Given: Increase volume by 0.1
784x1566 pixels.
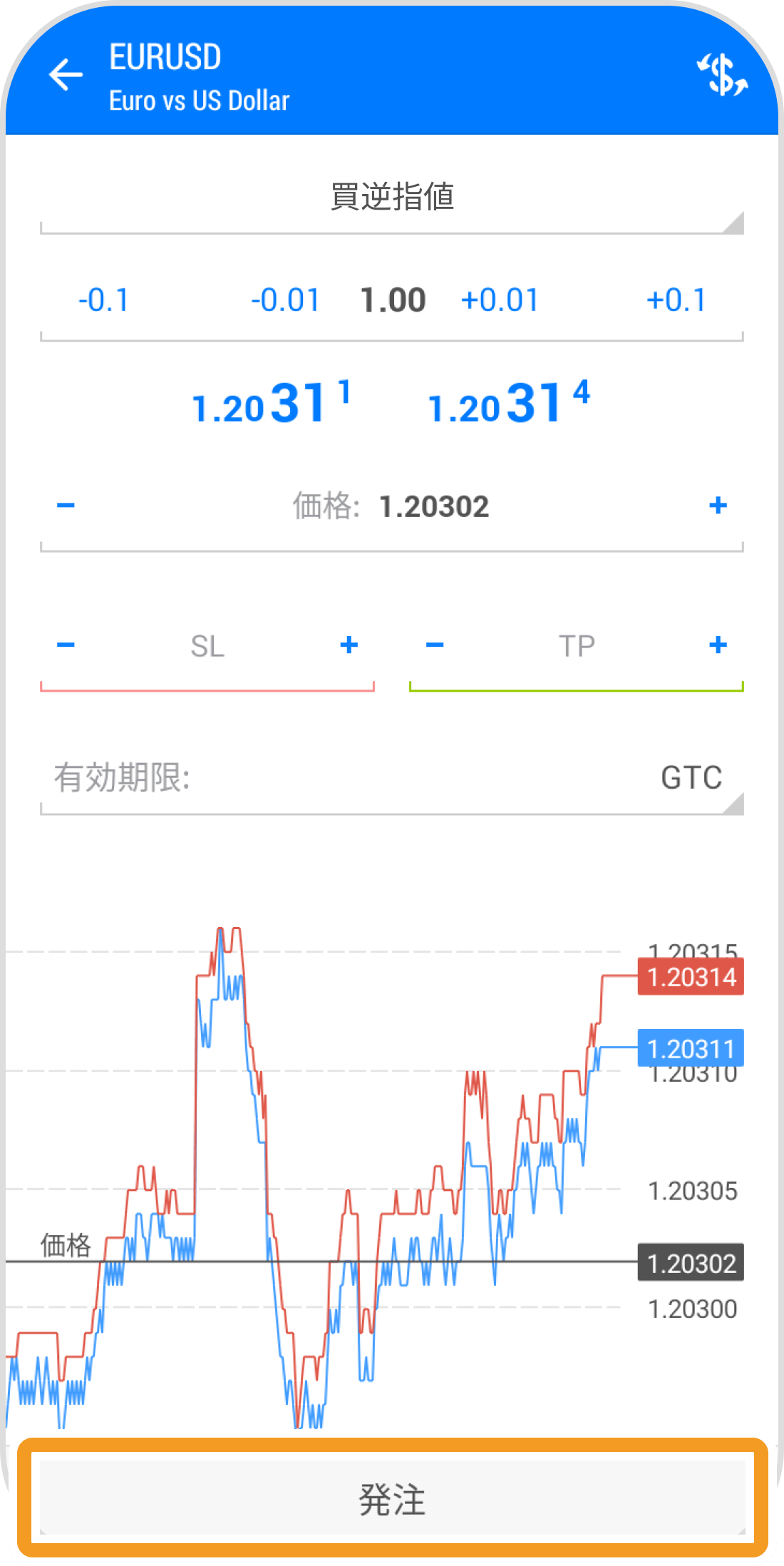Looking at the screenshot, I should [x=676, y=300].
